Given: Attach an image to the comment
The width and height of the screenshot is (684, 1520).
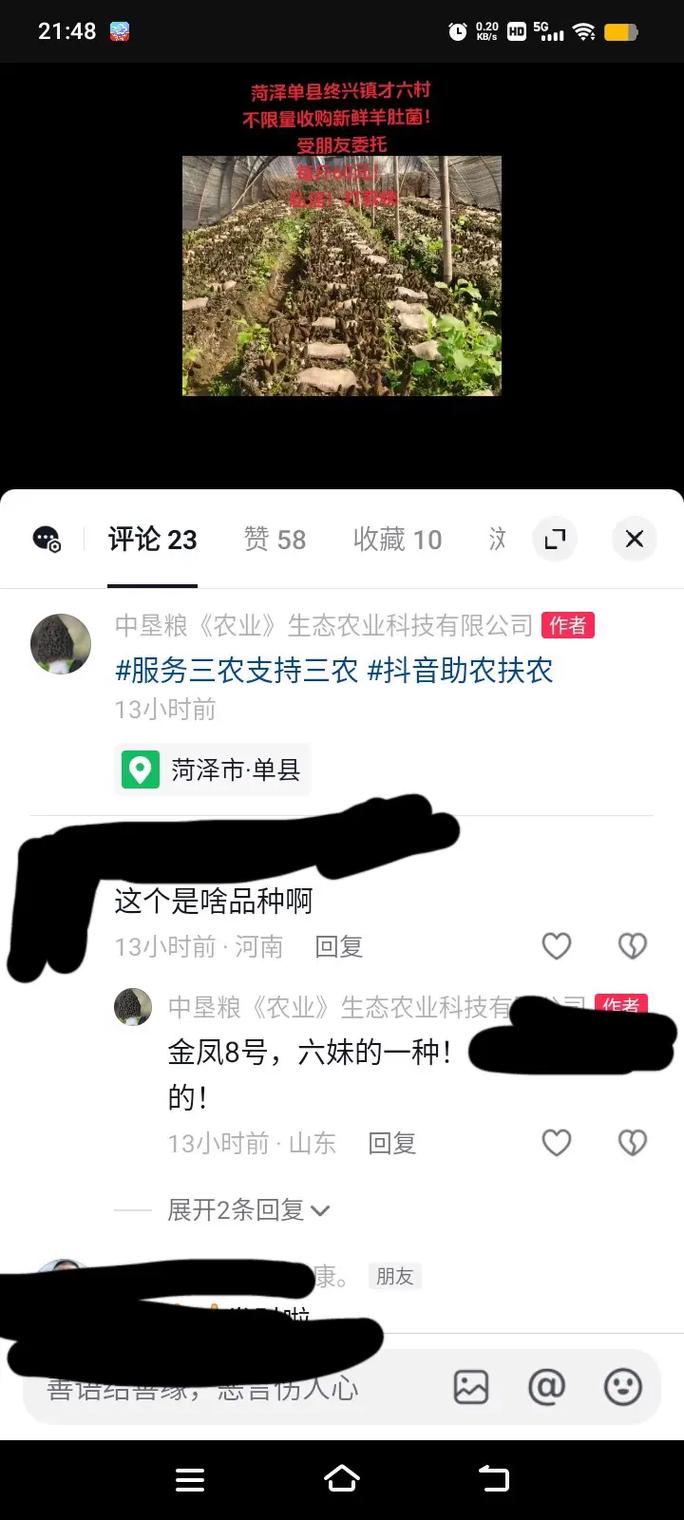Looking at the screenshot, I should [x=471, y=1387].
